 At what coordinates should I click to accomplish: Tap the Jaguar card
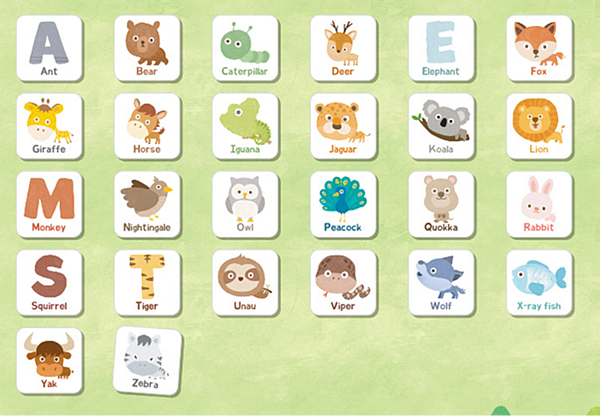(x=343, y=125)
